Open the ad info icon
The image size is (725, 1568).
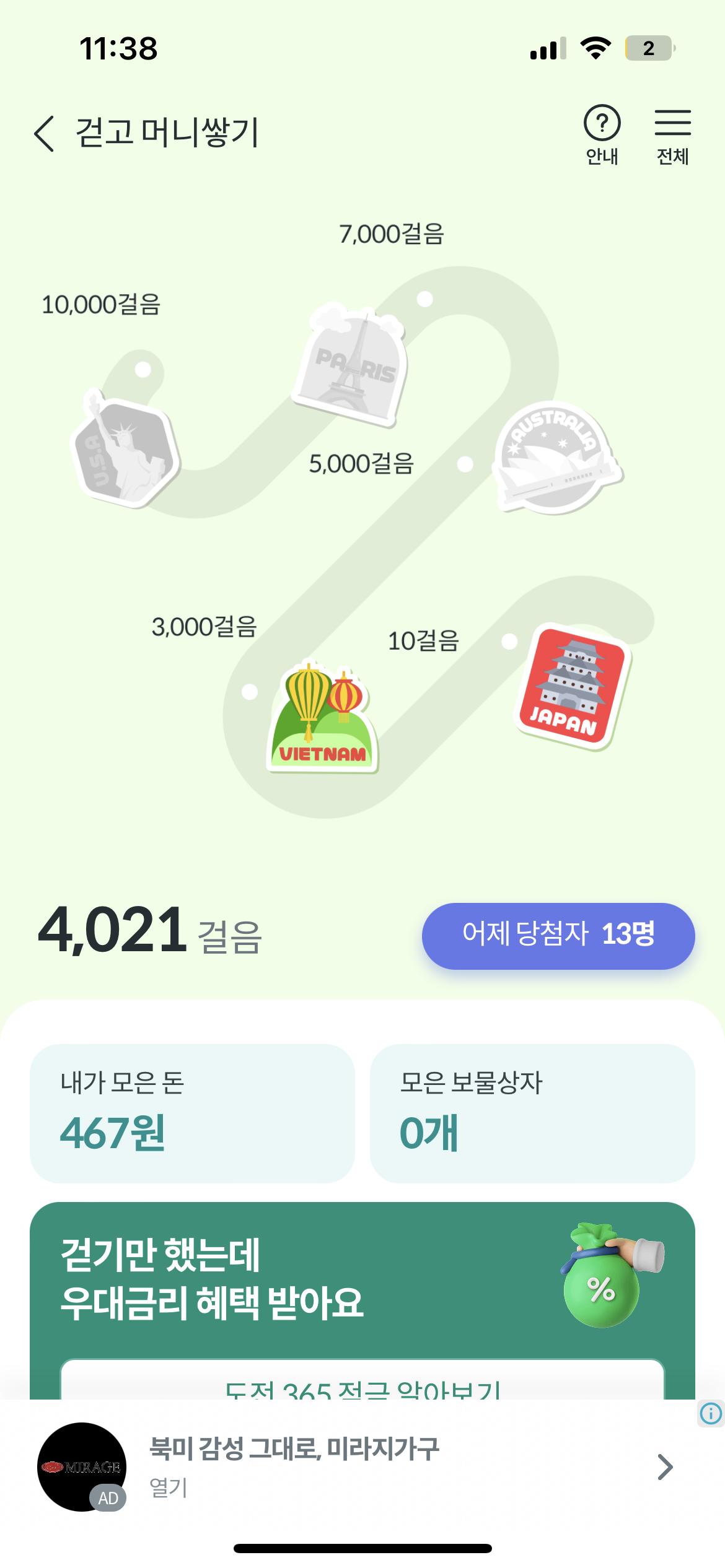pyautogui.click(x=711, y=1414)
